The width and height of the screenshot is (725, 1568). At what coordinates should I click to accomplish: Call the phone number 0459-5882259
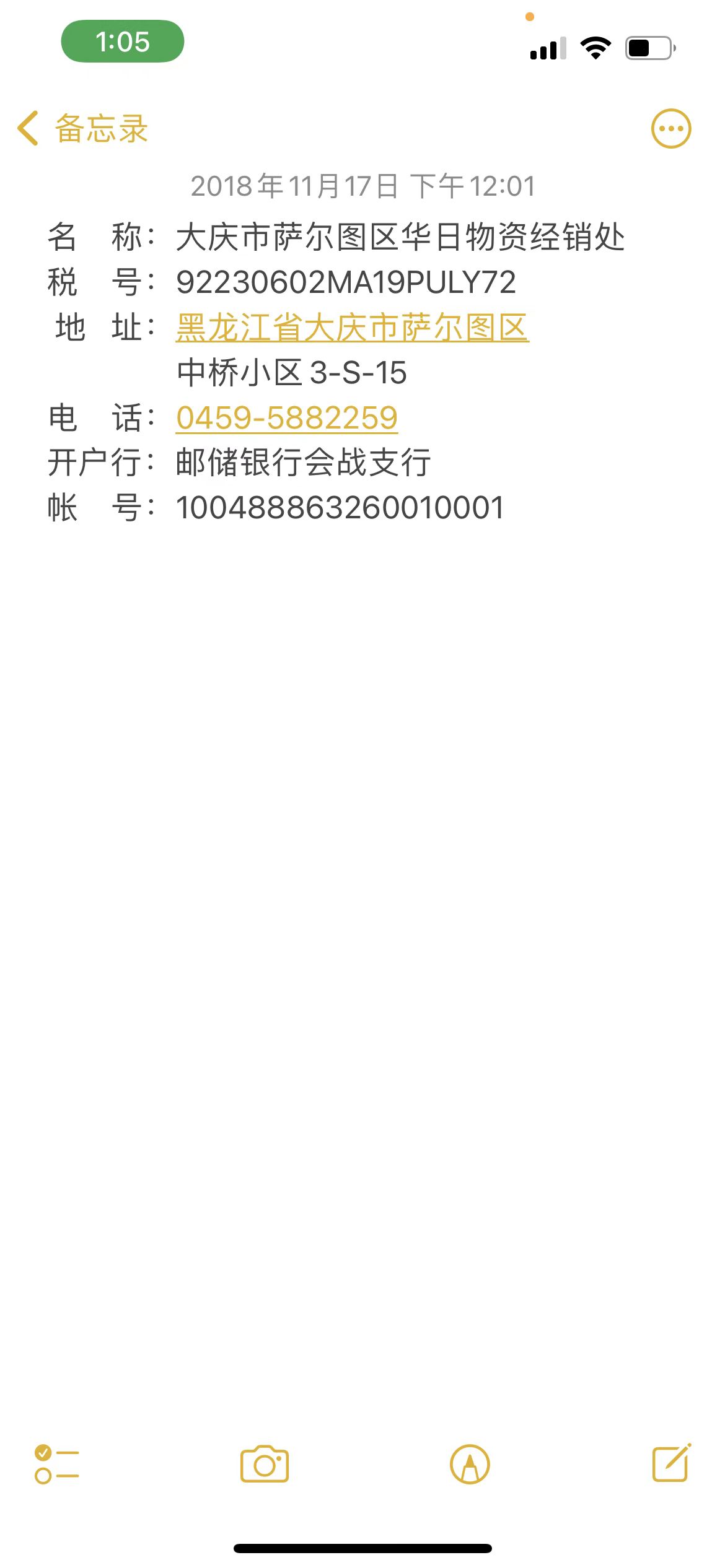(286, 418)
